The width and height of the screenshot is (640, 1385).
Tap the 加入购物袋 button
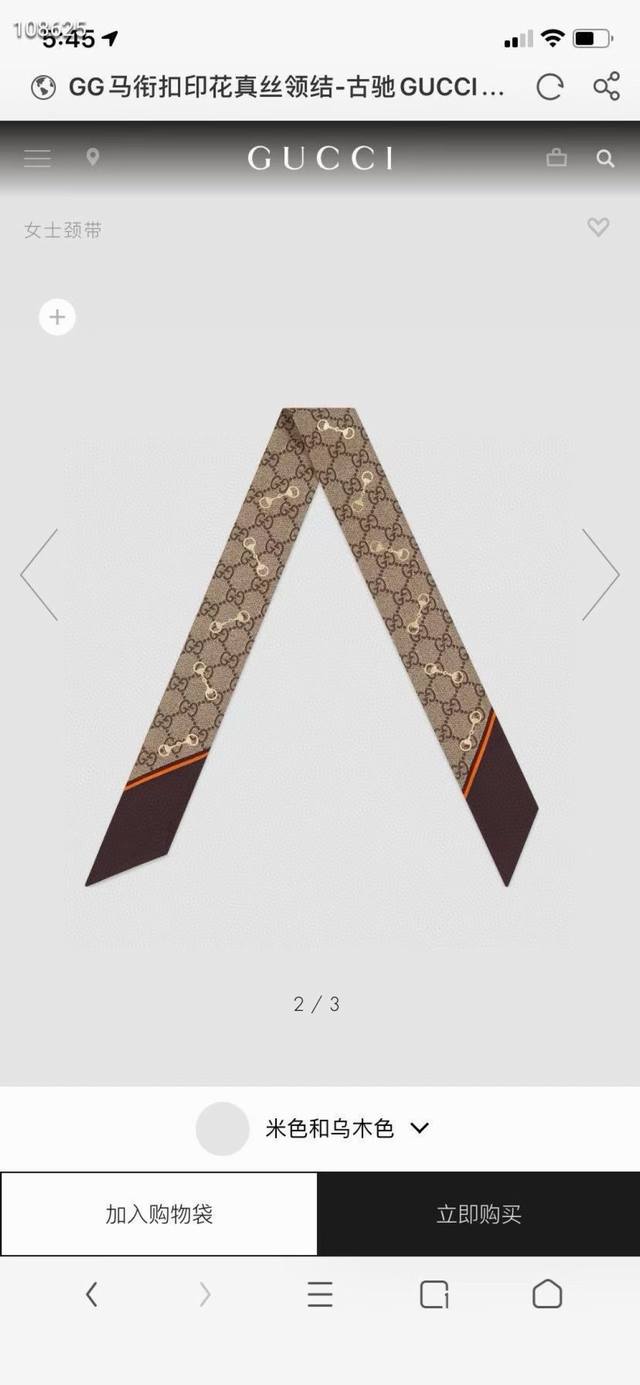coord(159,1214)
